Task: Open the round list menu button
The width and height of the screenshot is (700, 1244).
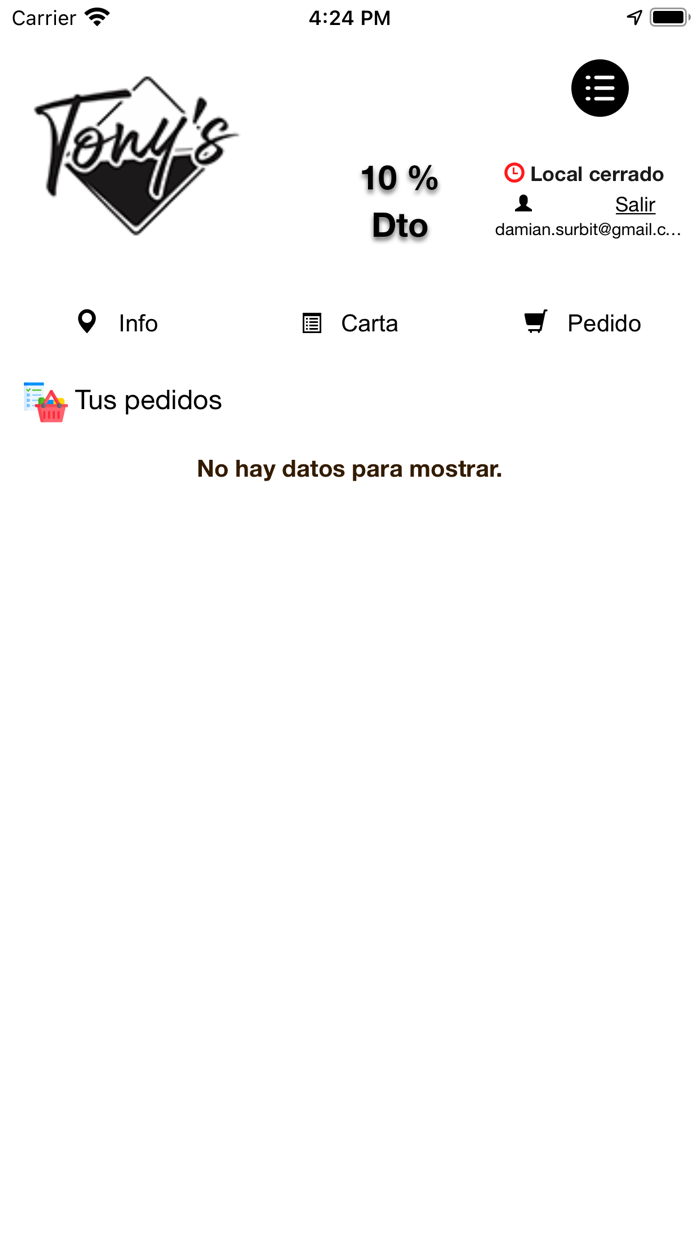Action: point(600,88)
